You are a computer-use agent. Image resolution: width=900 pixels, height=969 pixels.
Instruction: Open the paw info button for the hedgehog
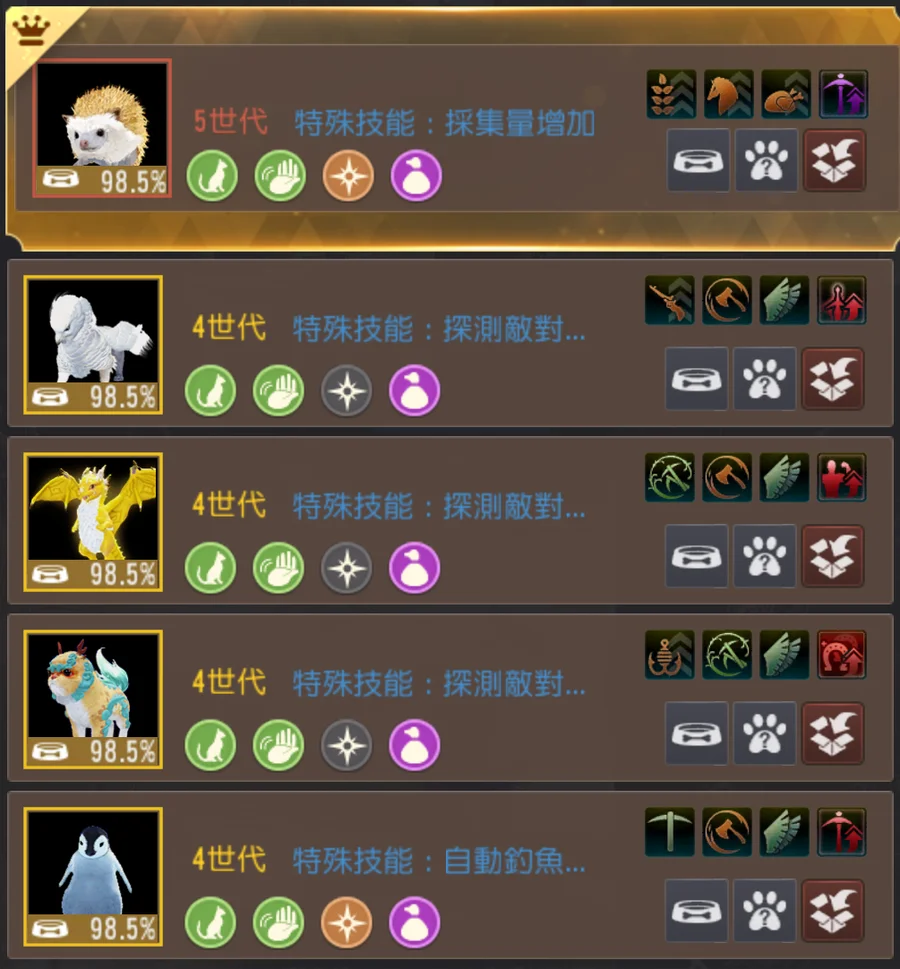tap(767, 160)
